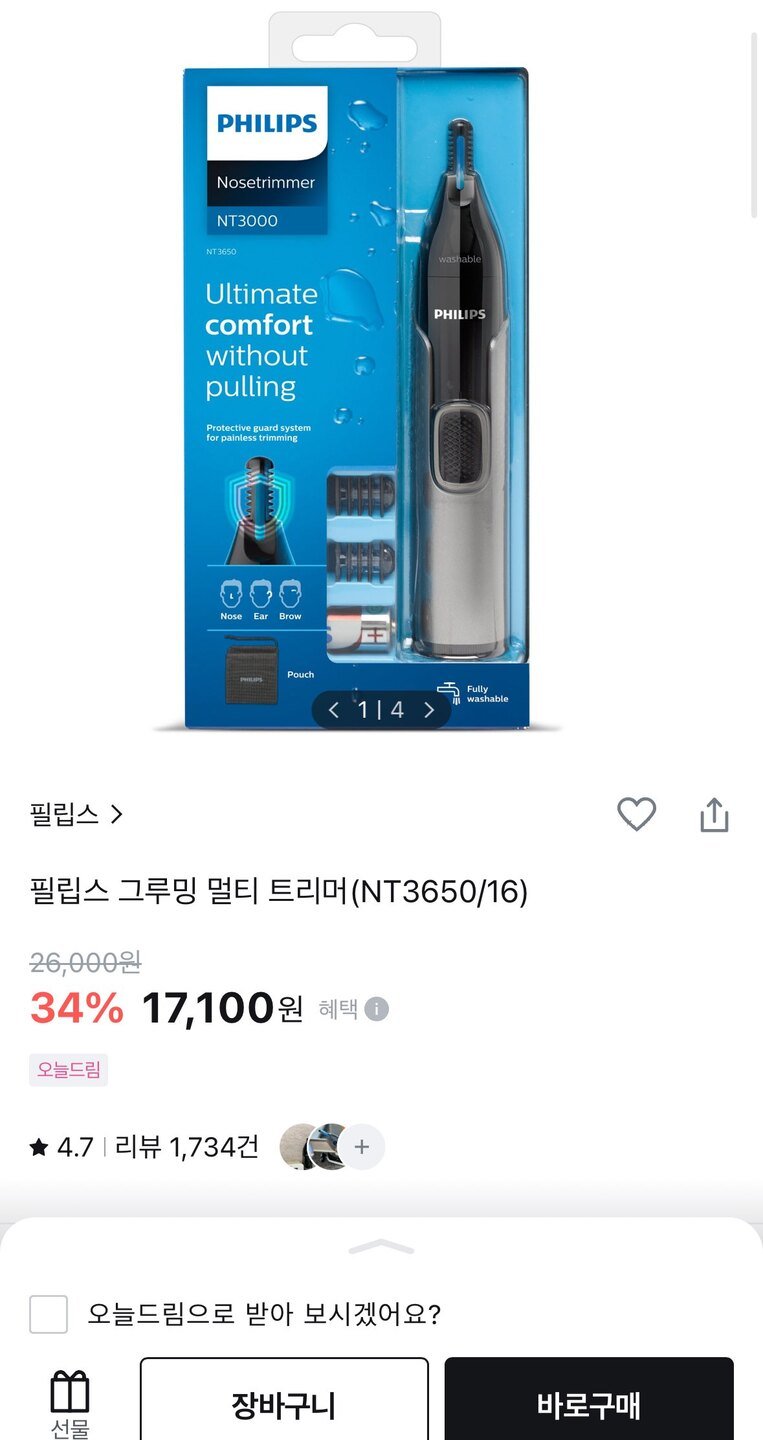Viewport: 763px width, 1440px height.
Task: Open the 필립스 brand page
Action: click(76, 815)
